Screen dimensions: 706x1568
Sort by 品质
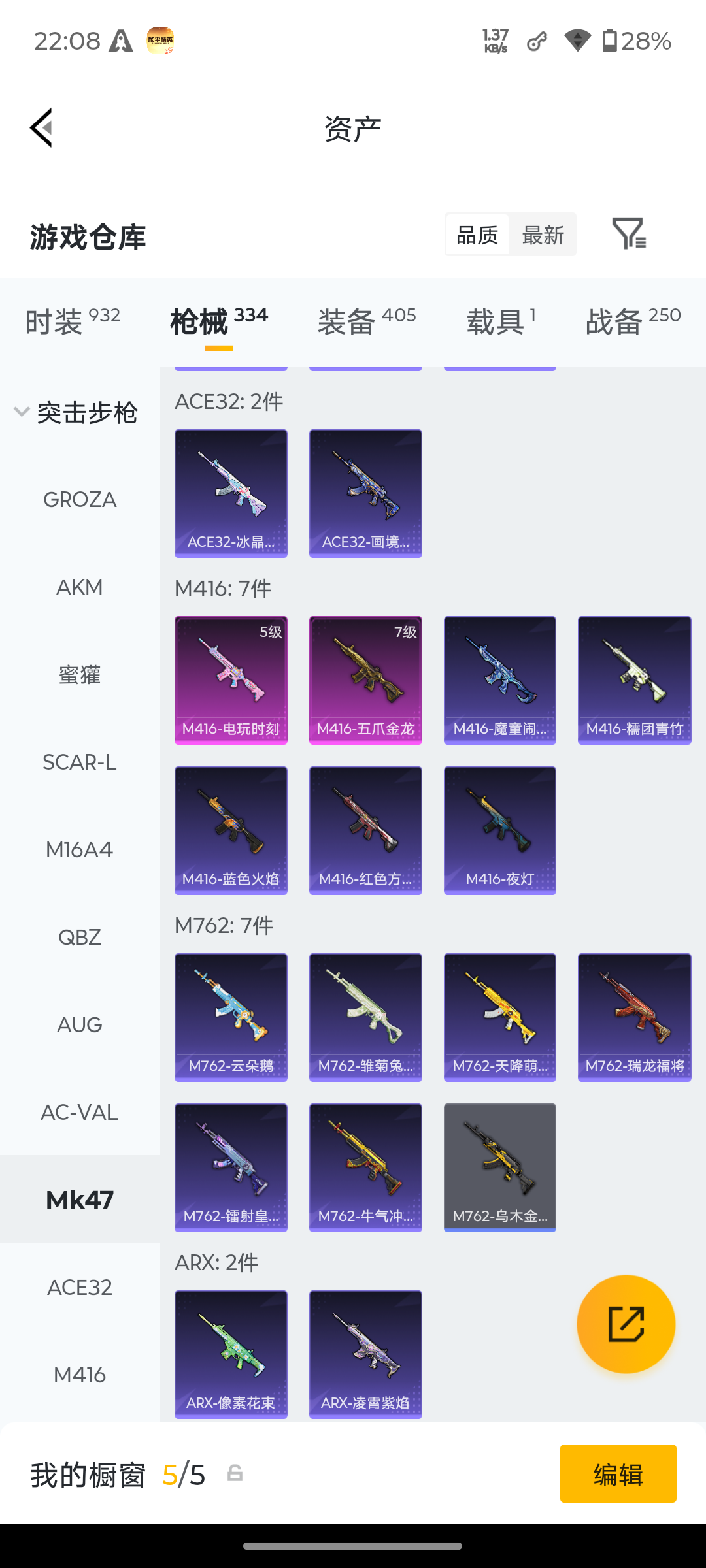tap(477, 235)
